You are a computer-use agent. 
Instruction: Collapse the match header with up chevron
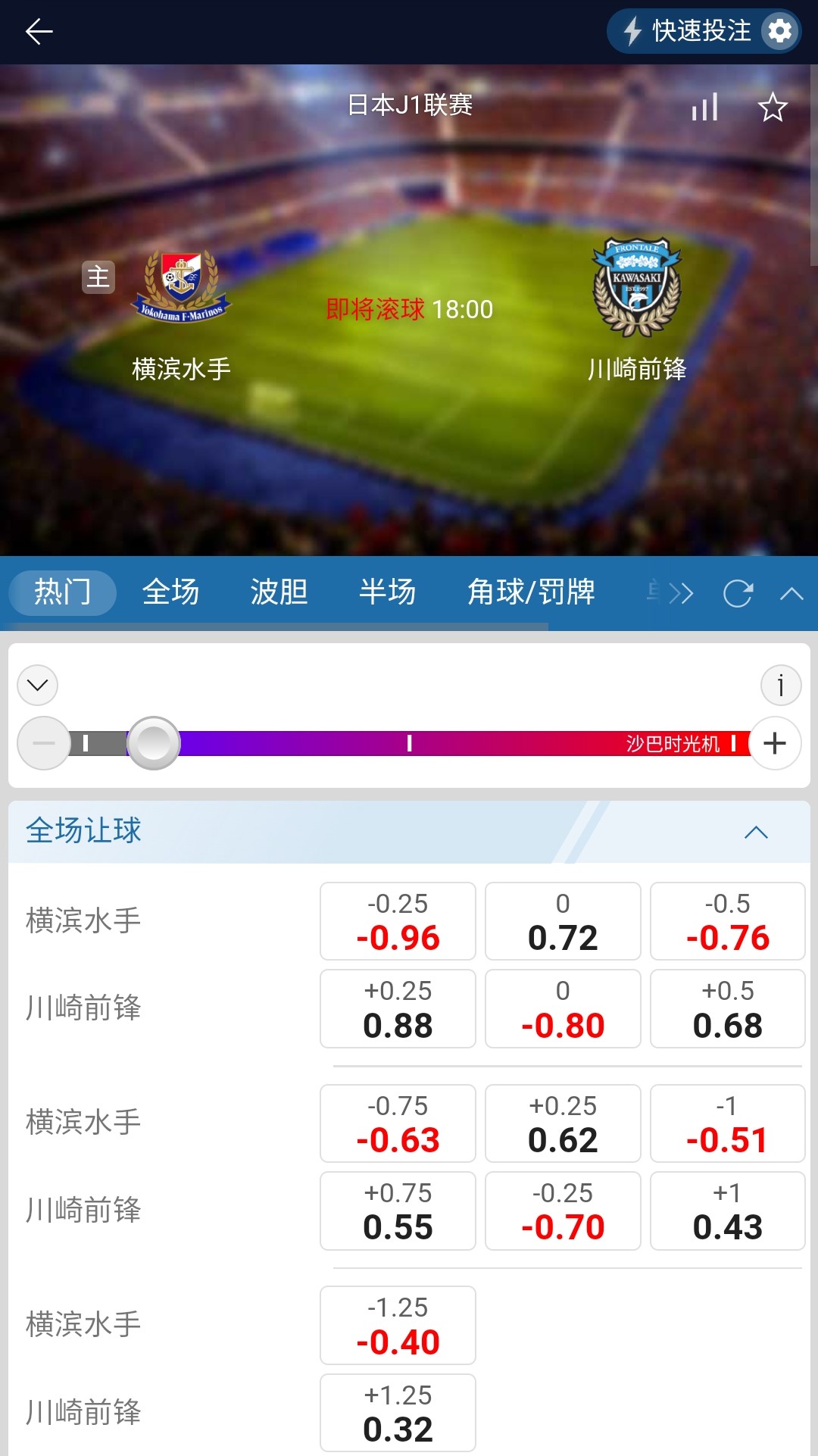(791, 593)
